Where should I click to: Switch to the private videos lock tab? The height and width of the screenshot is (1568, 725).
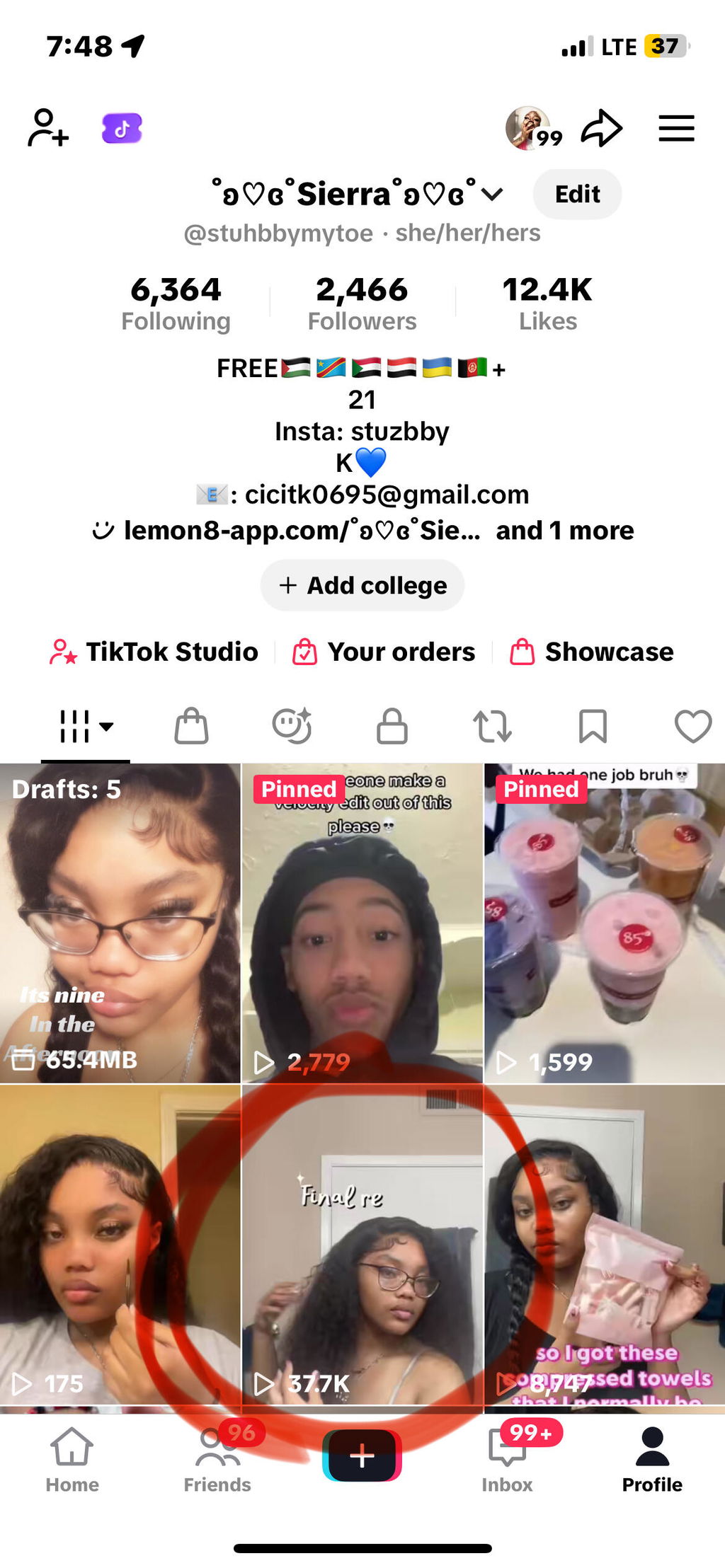[x=392, y=726]
